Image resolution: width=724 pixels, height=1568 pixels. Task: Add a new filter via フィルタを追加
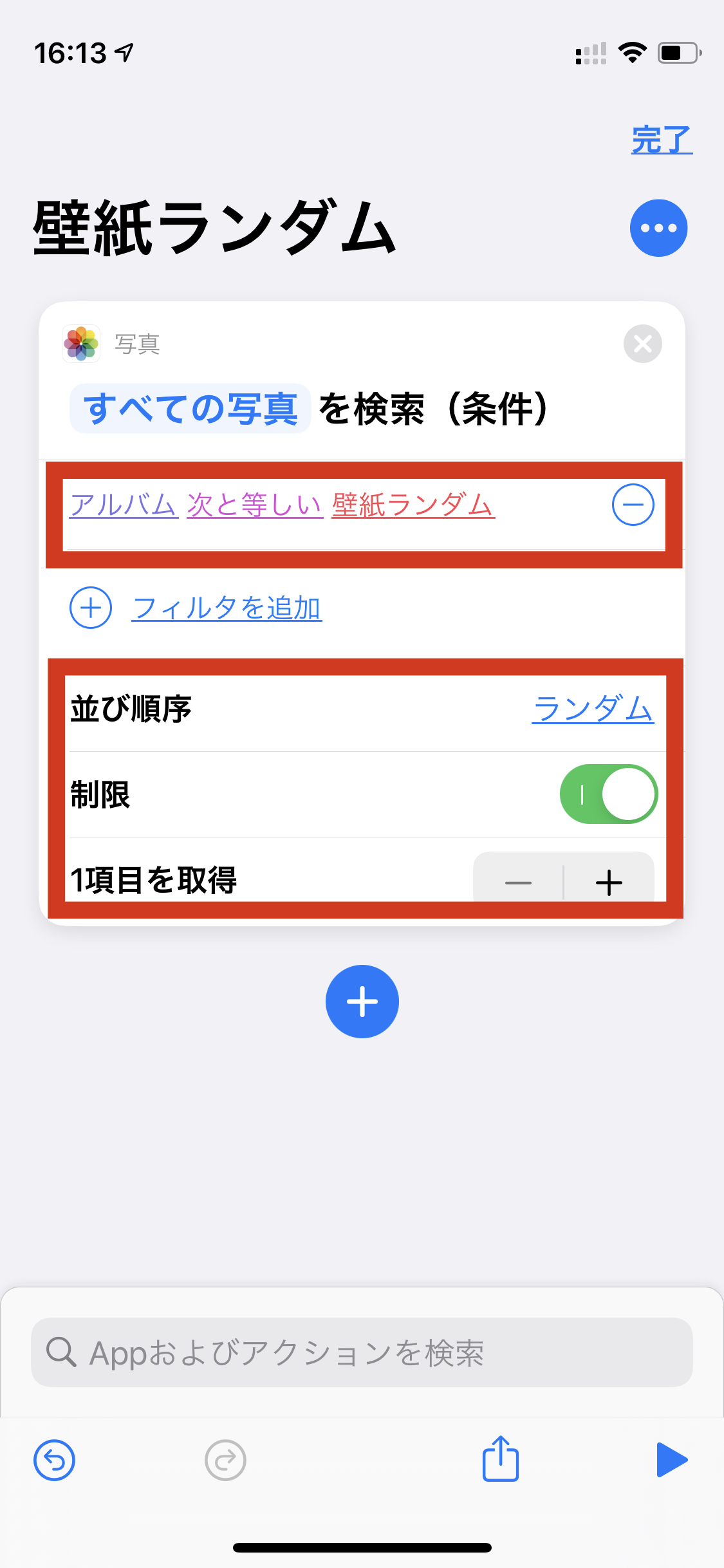227,608
